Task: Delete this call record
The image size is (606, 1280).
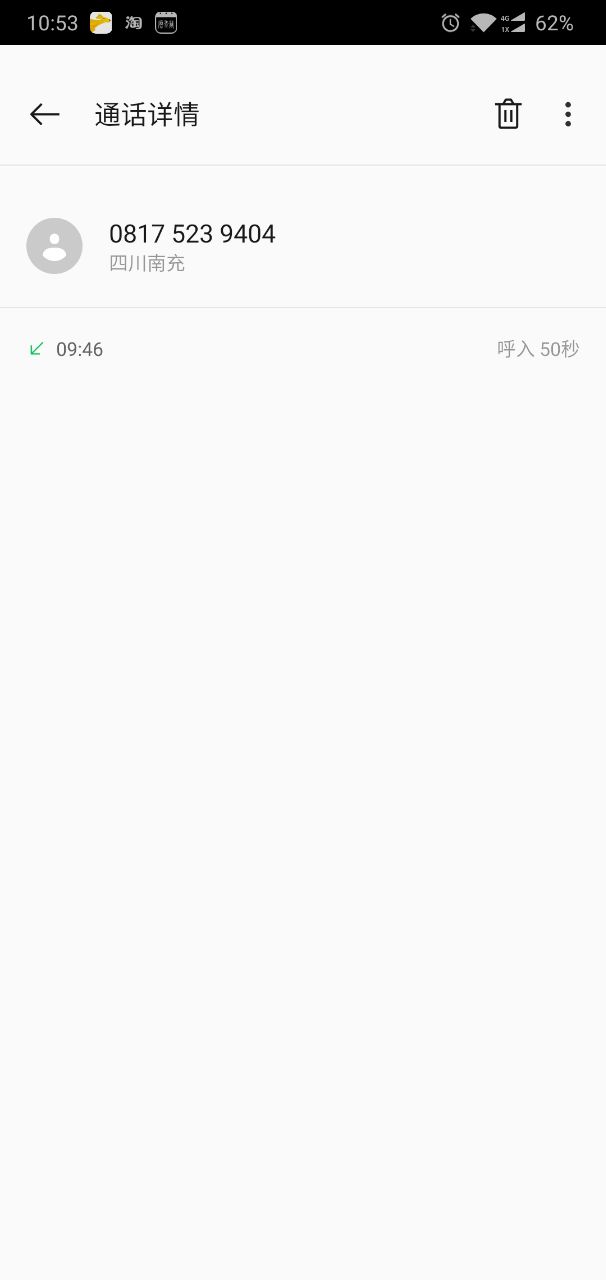Action: (508, 115)
